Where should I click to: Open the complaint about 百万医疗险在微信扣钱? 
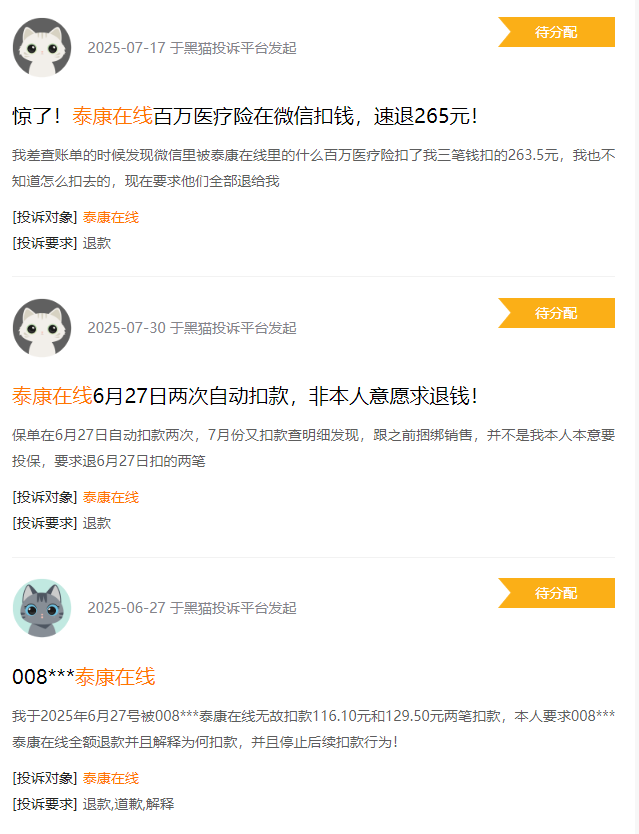[x=245, y=116]
